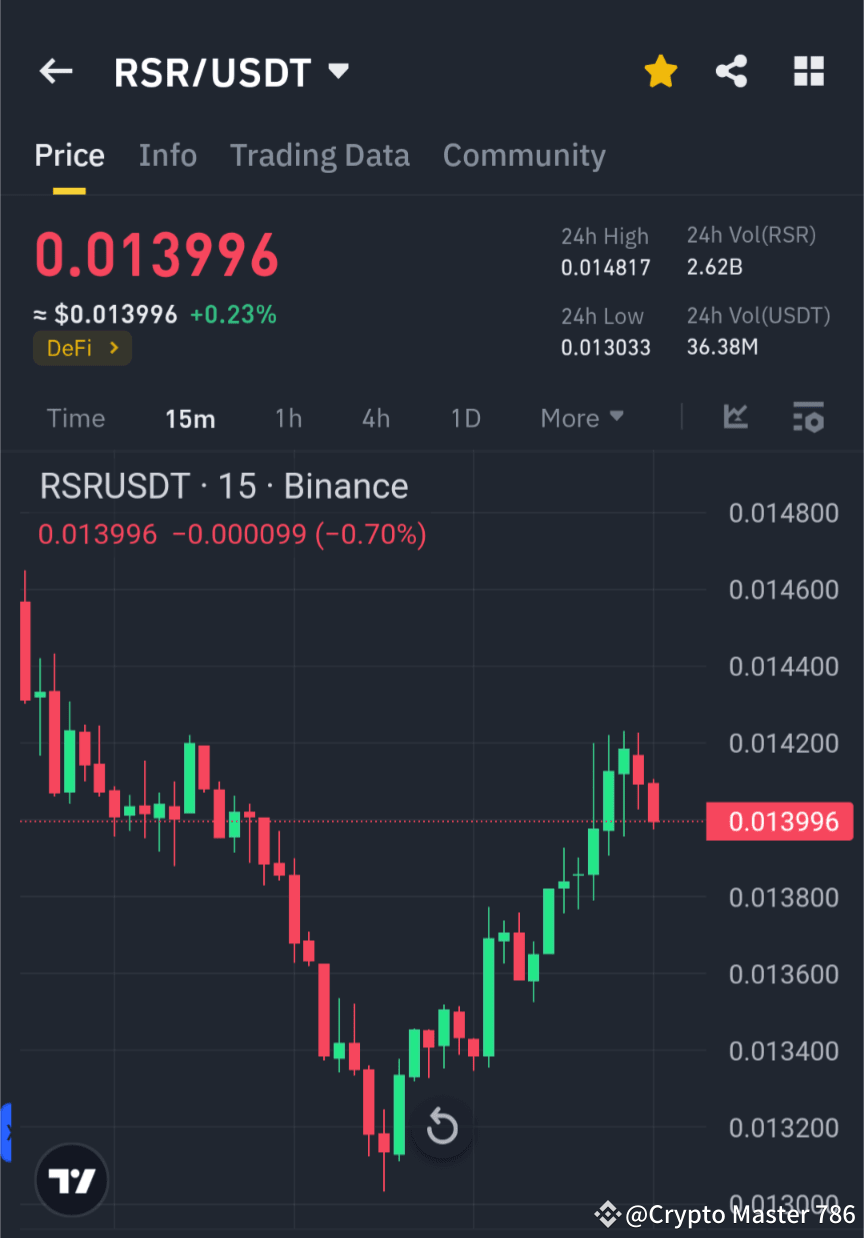Open the Community tab

pyautogui.click(x=524, y=155)
